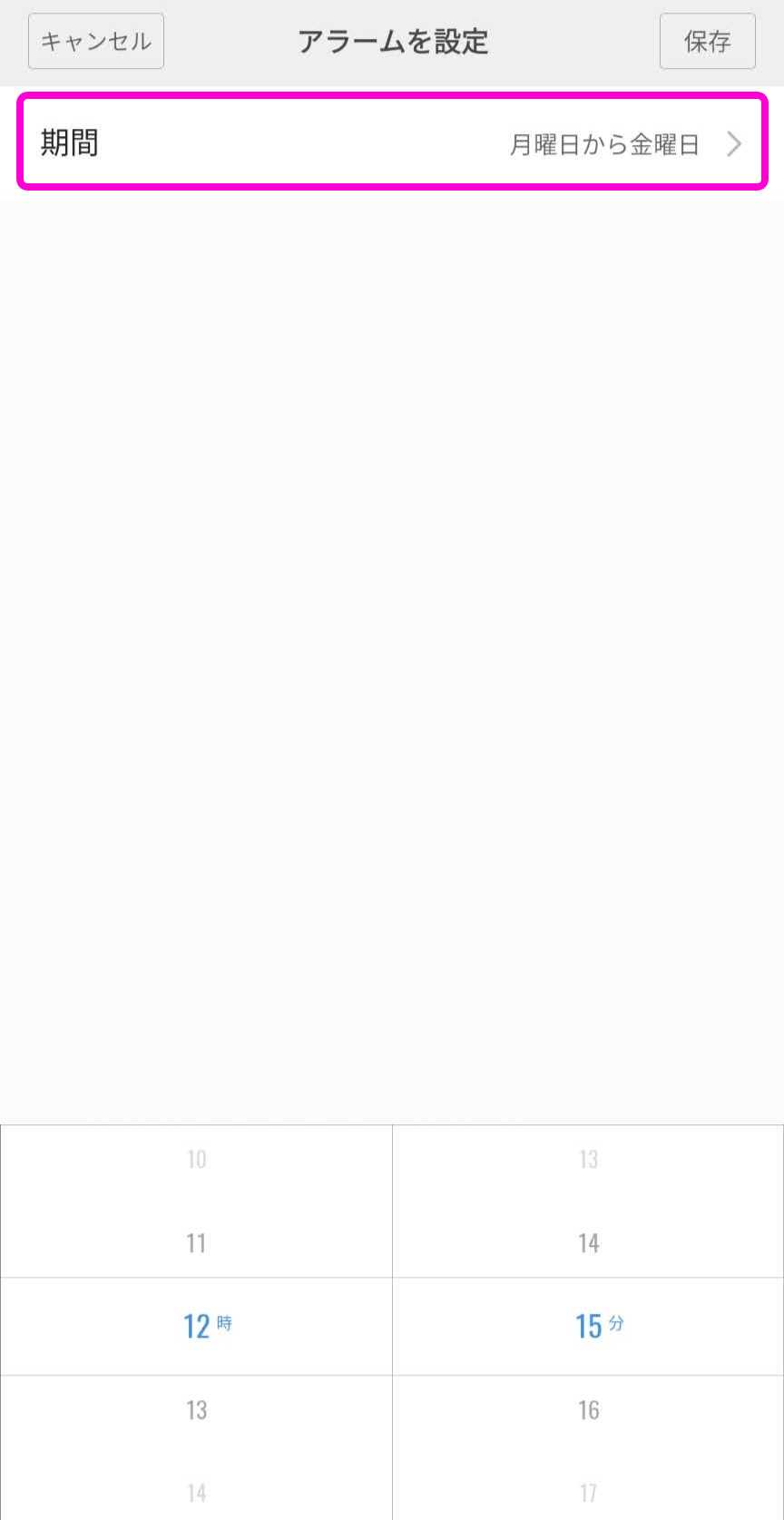Save the alarm with 保存
Screen dimensions: 784x1520
click(x=707, y=42)
